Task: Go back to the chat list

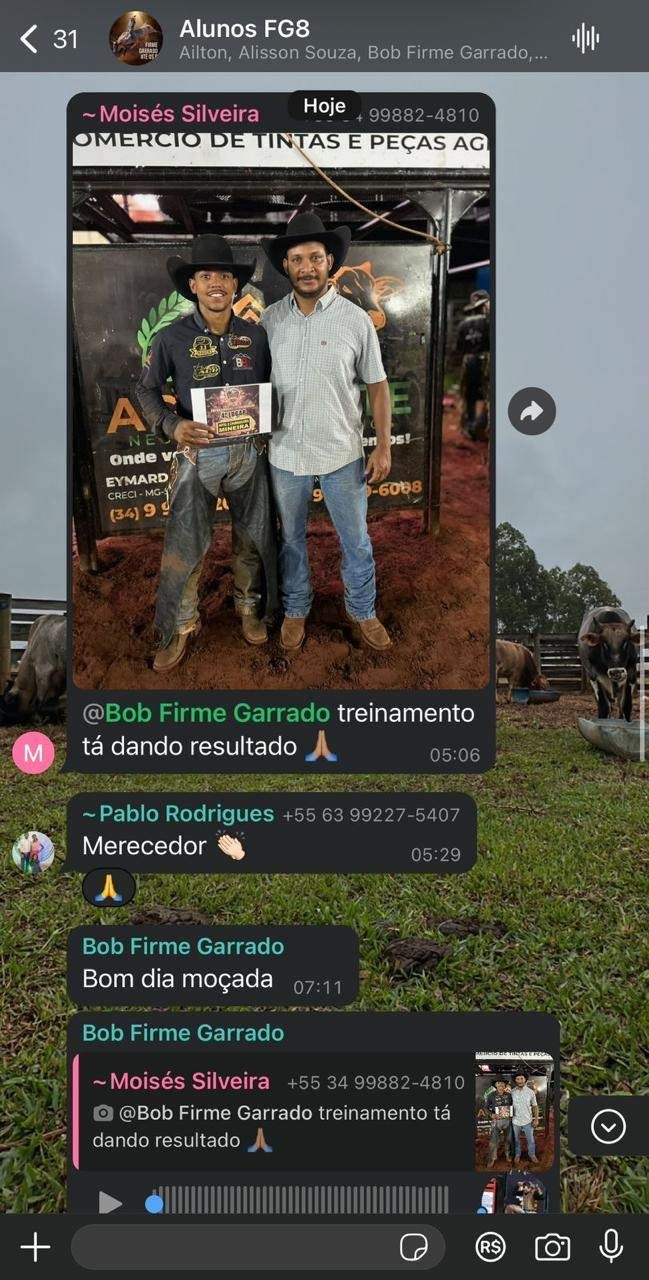Action: click(x=48, y=39)
